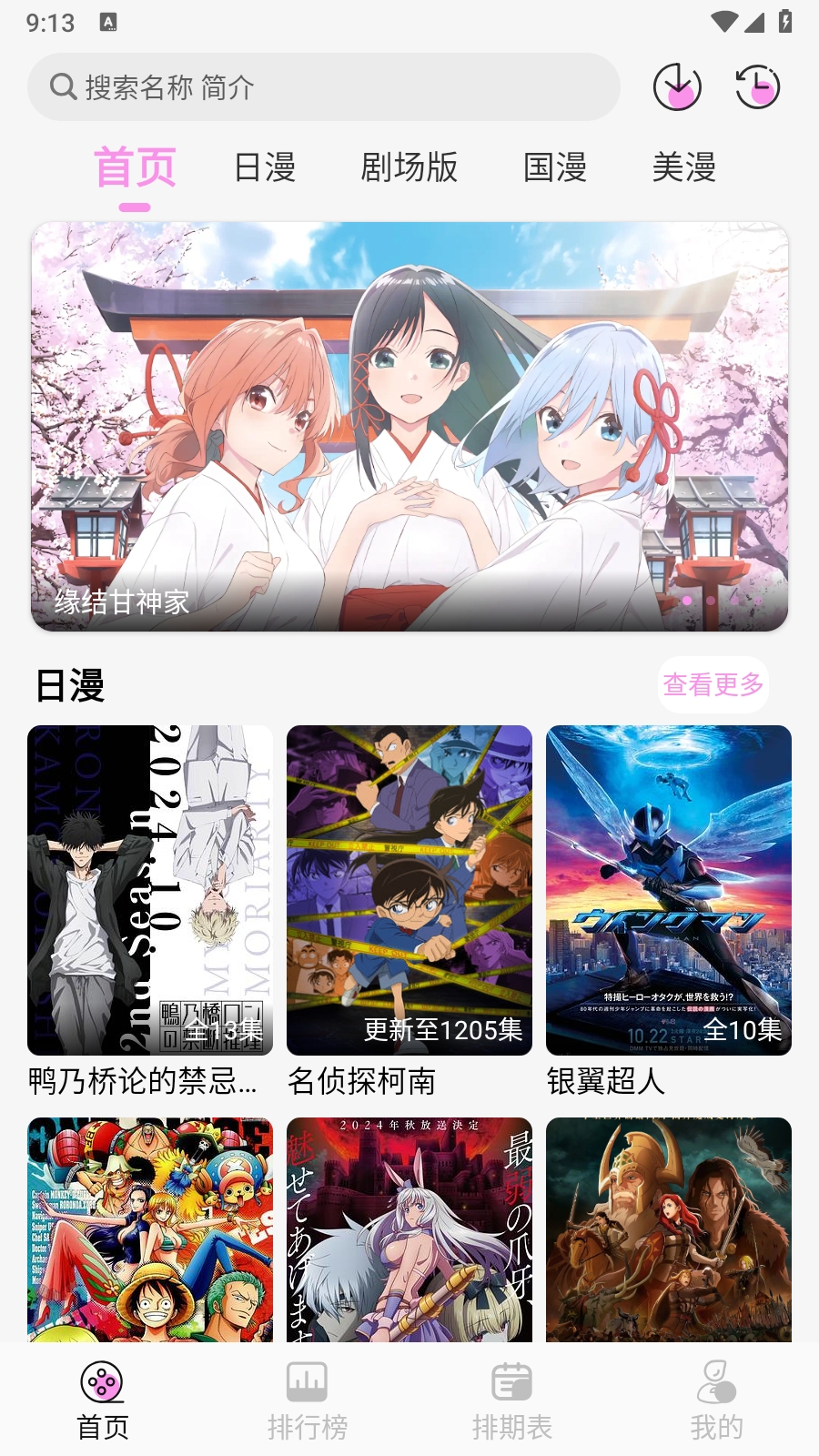Switch to the 剧场版 tab

tap(409, 168)
